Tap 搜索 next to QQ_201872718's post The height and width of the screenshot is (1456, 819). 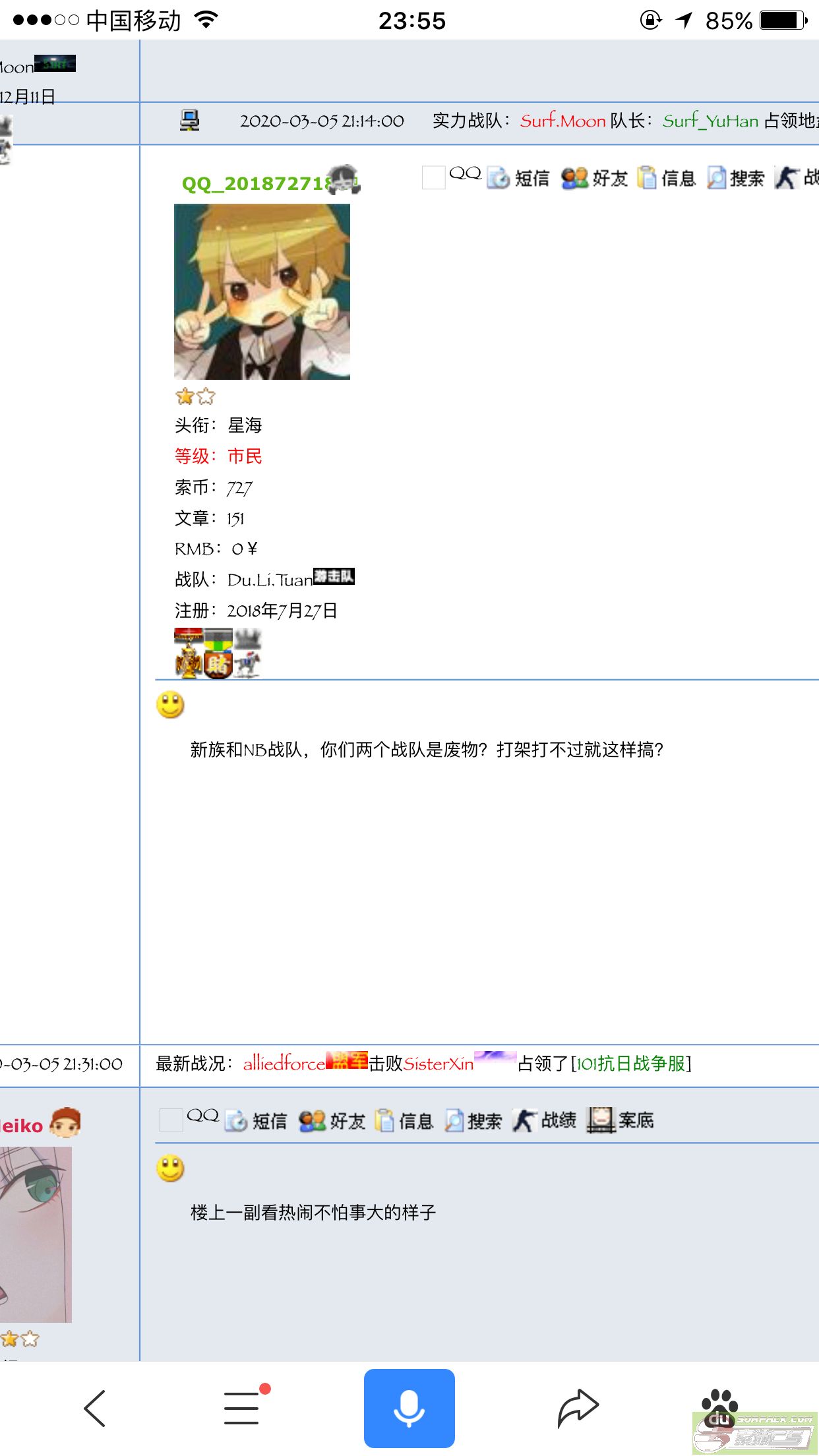coord(736,178)
